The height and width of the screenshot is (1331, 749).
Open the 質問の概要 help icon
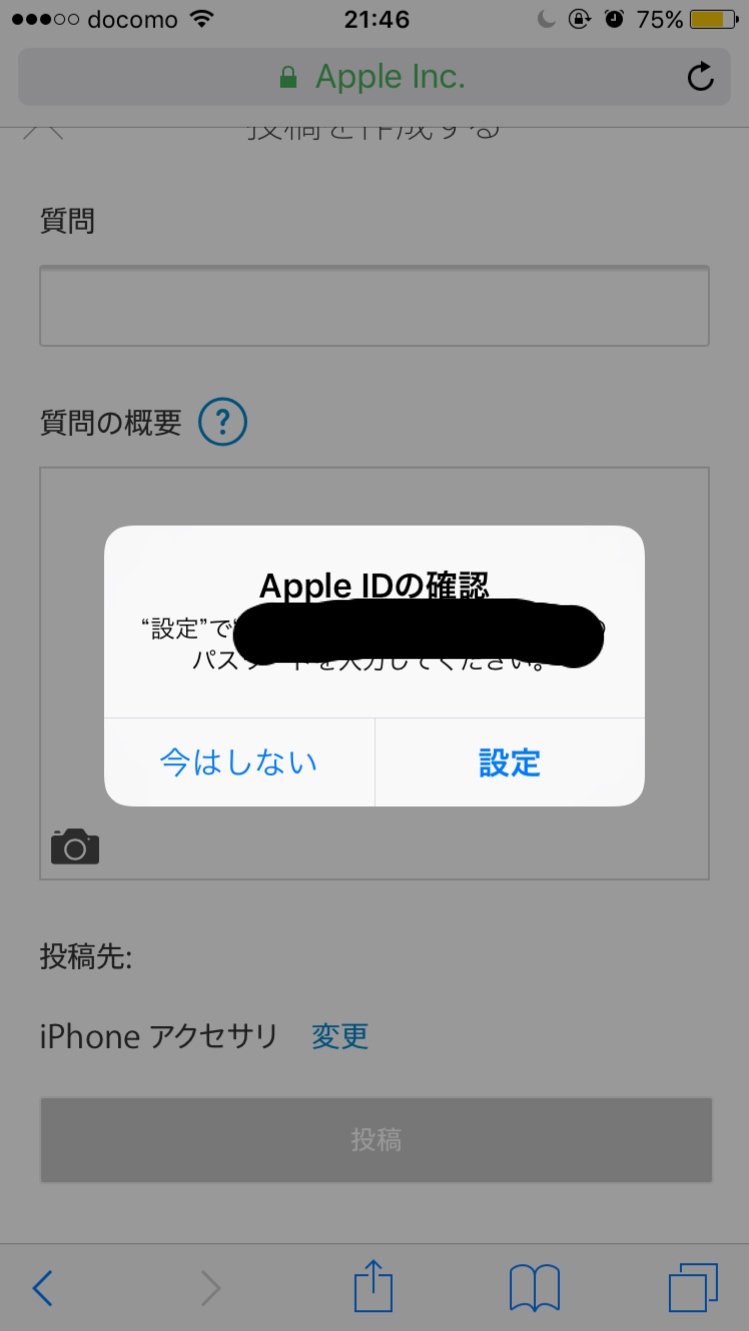click(x=222, y=424)
